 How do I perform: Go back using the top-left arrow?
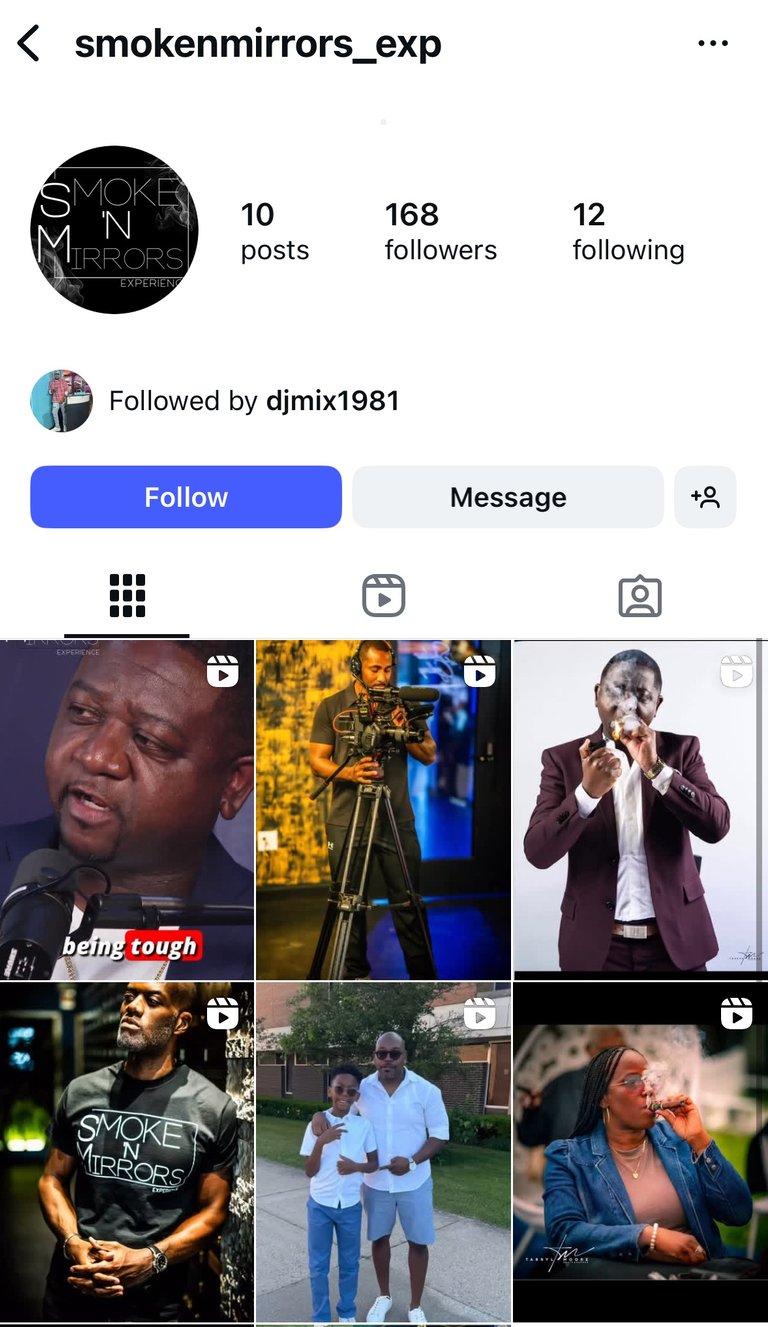[x=29, y=44]
